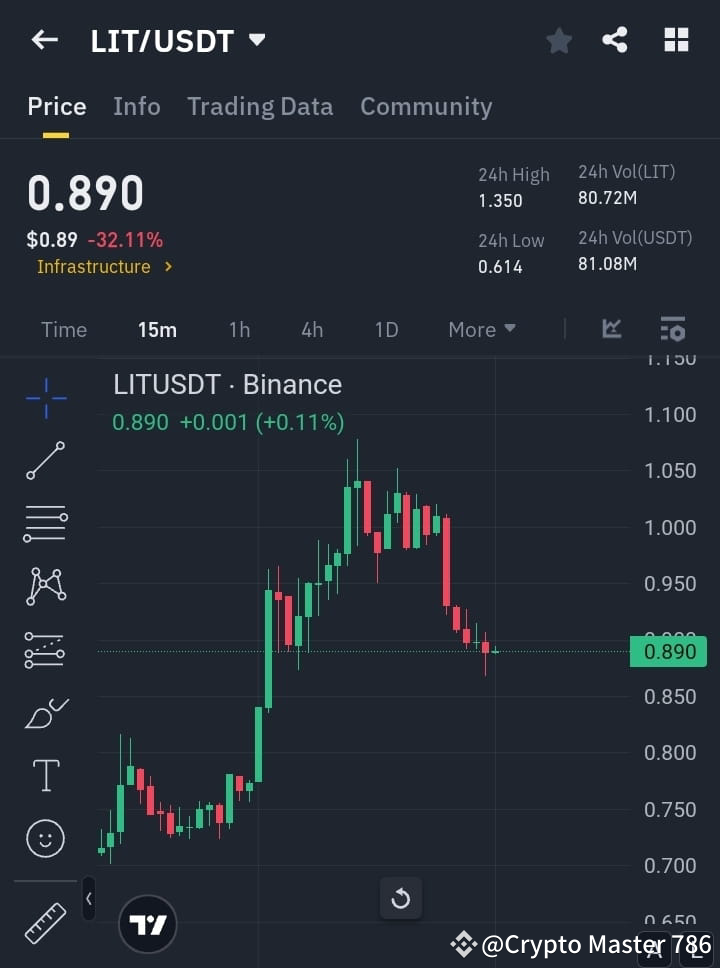Switch to the Trading Data tab
720x968 pixels.
[260, 106]
